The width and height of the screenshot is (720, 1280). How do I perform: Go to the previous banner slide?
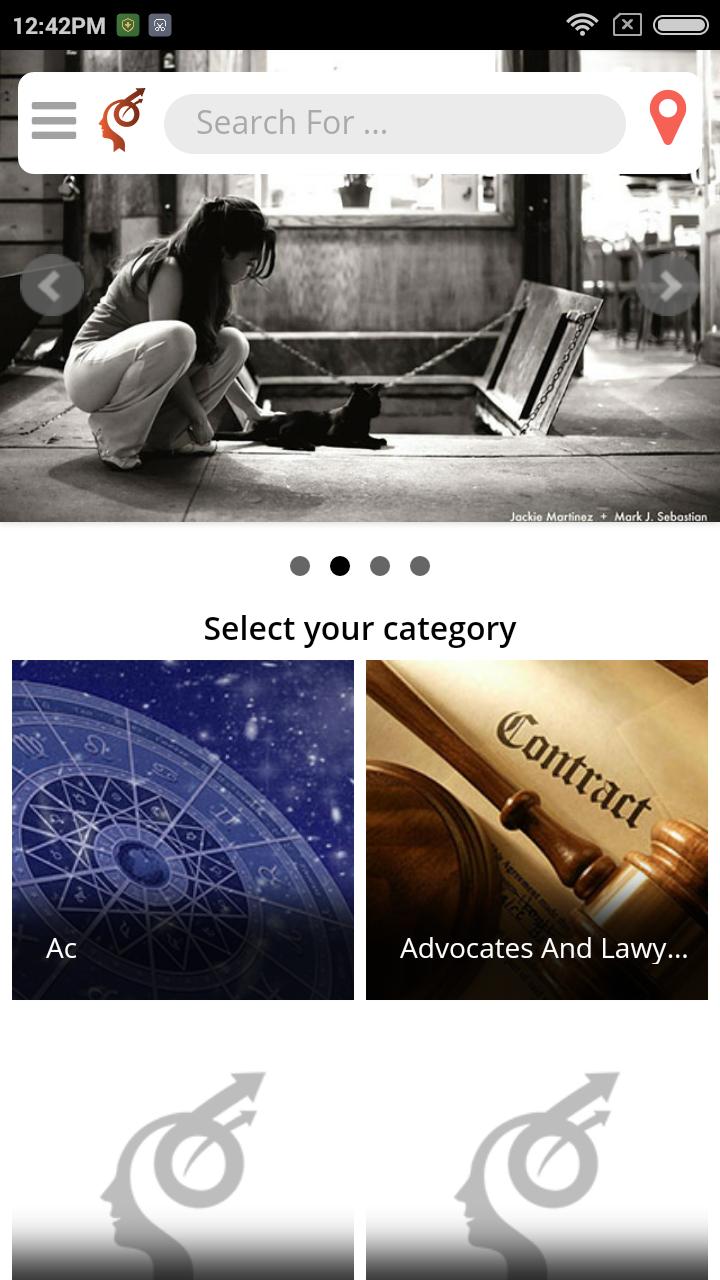(51, 286)
